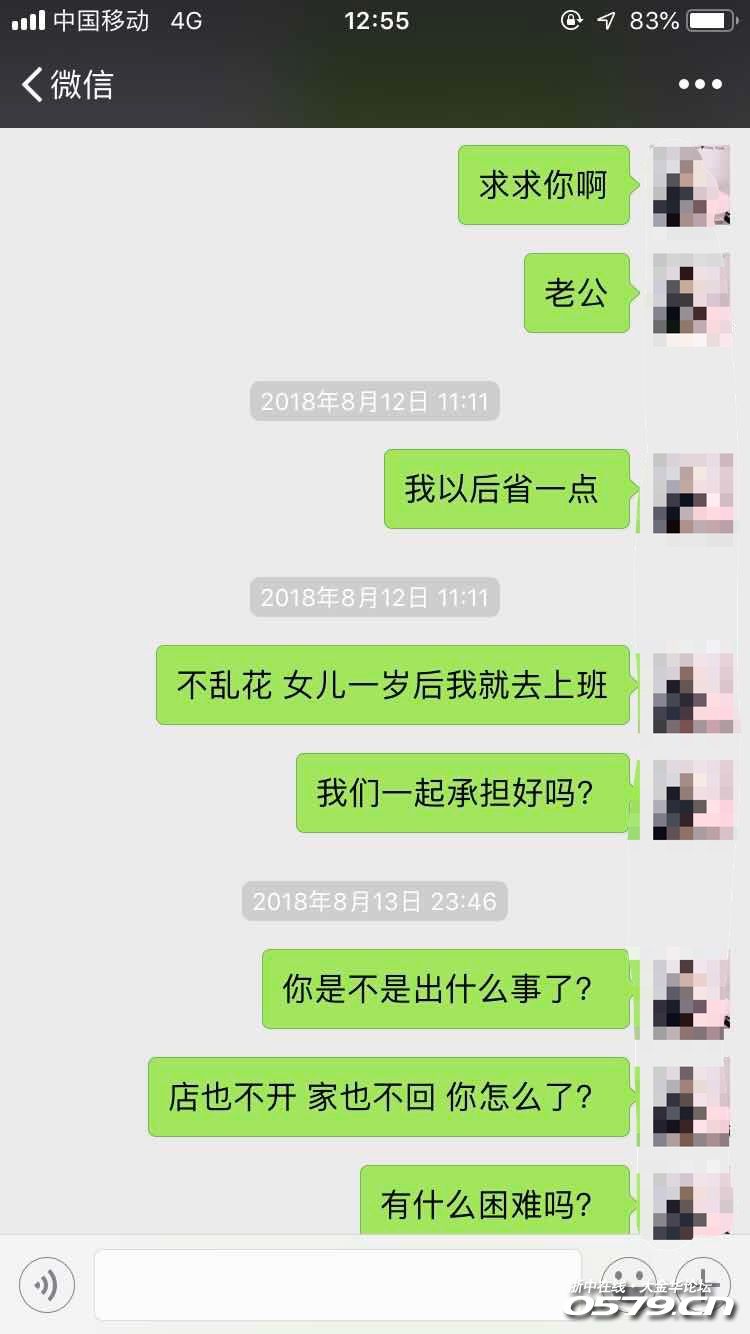The width and height of the screenshot is (750, 1334).
Task: Focus the message text field
Action: pyautogui.click(x=337, y=1284)
